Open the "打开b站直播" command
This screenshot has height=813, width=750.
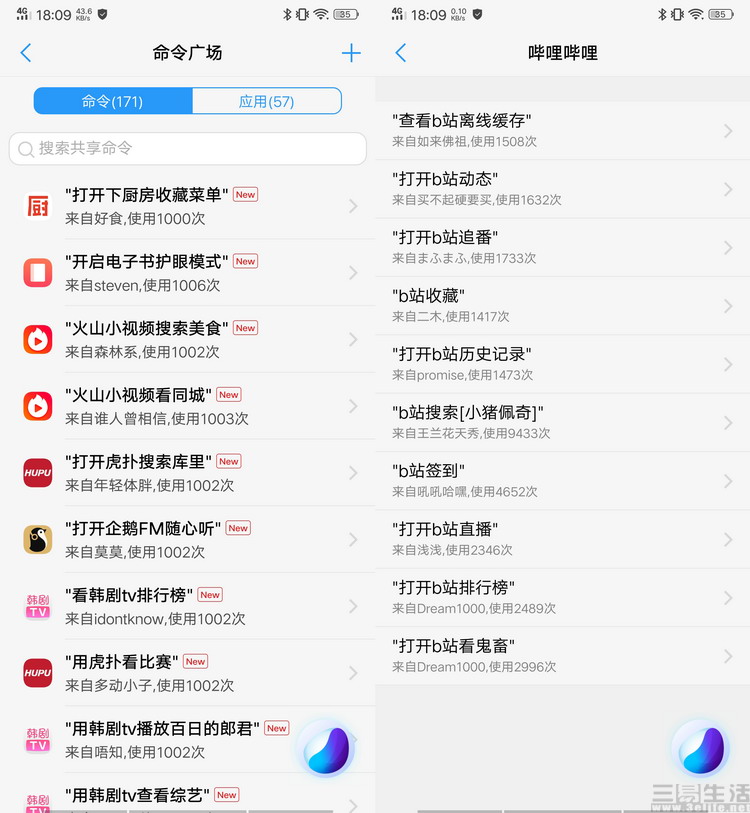click(x=562, y=539)
